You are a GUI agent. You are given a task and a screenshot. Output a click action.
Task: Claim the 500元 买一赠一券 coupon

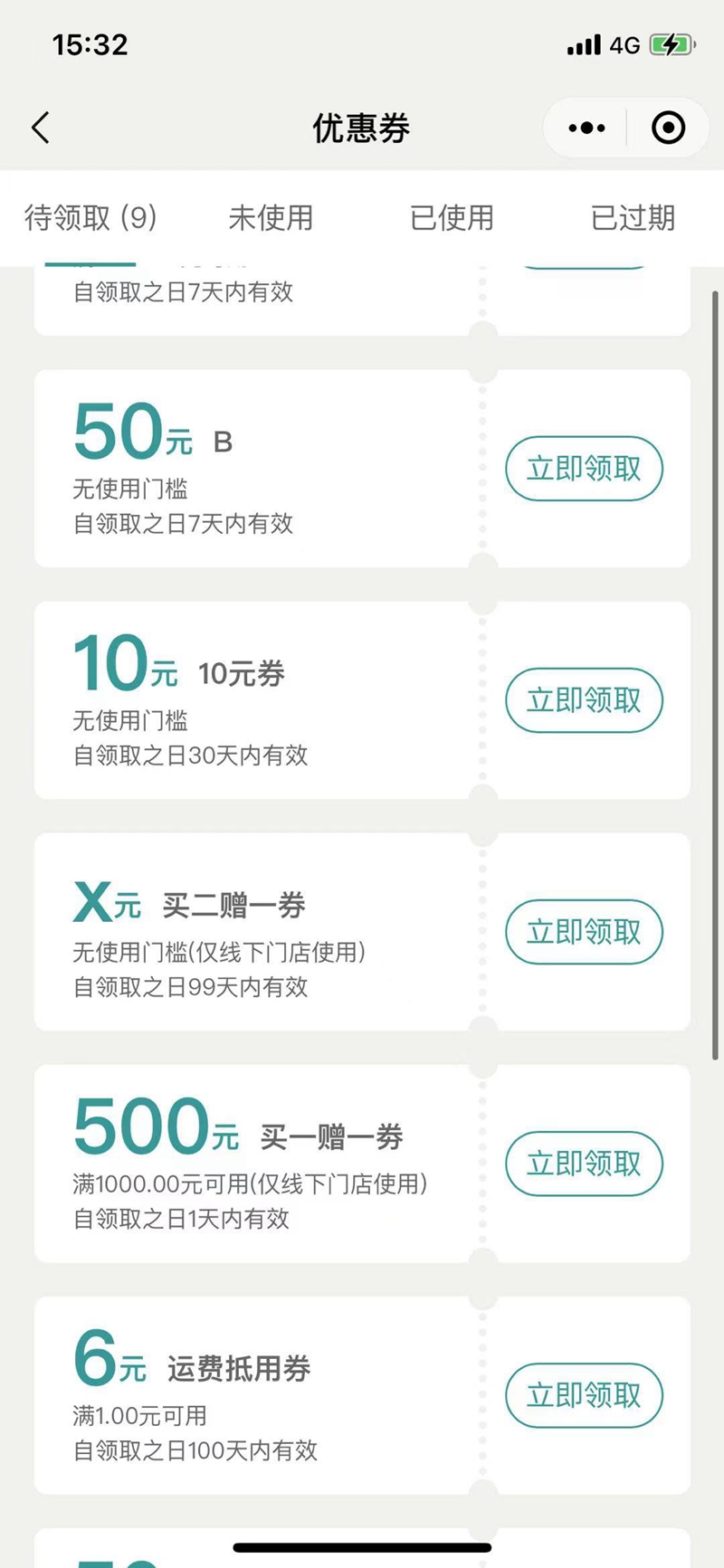(584, 1164)
